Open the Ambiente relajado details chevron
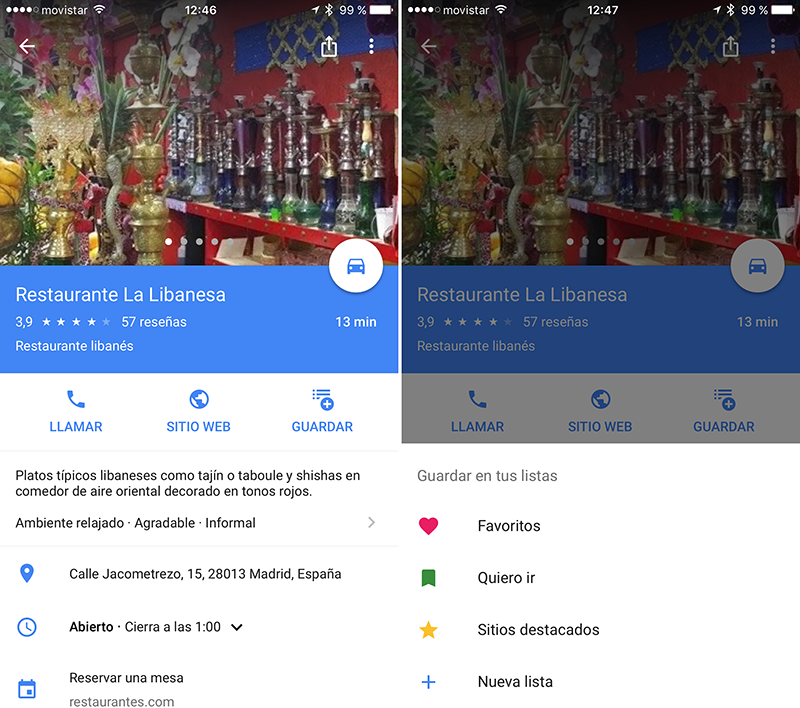800x708 pixels. (372, 522)
